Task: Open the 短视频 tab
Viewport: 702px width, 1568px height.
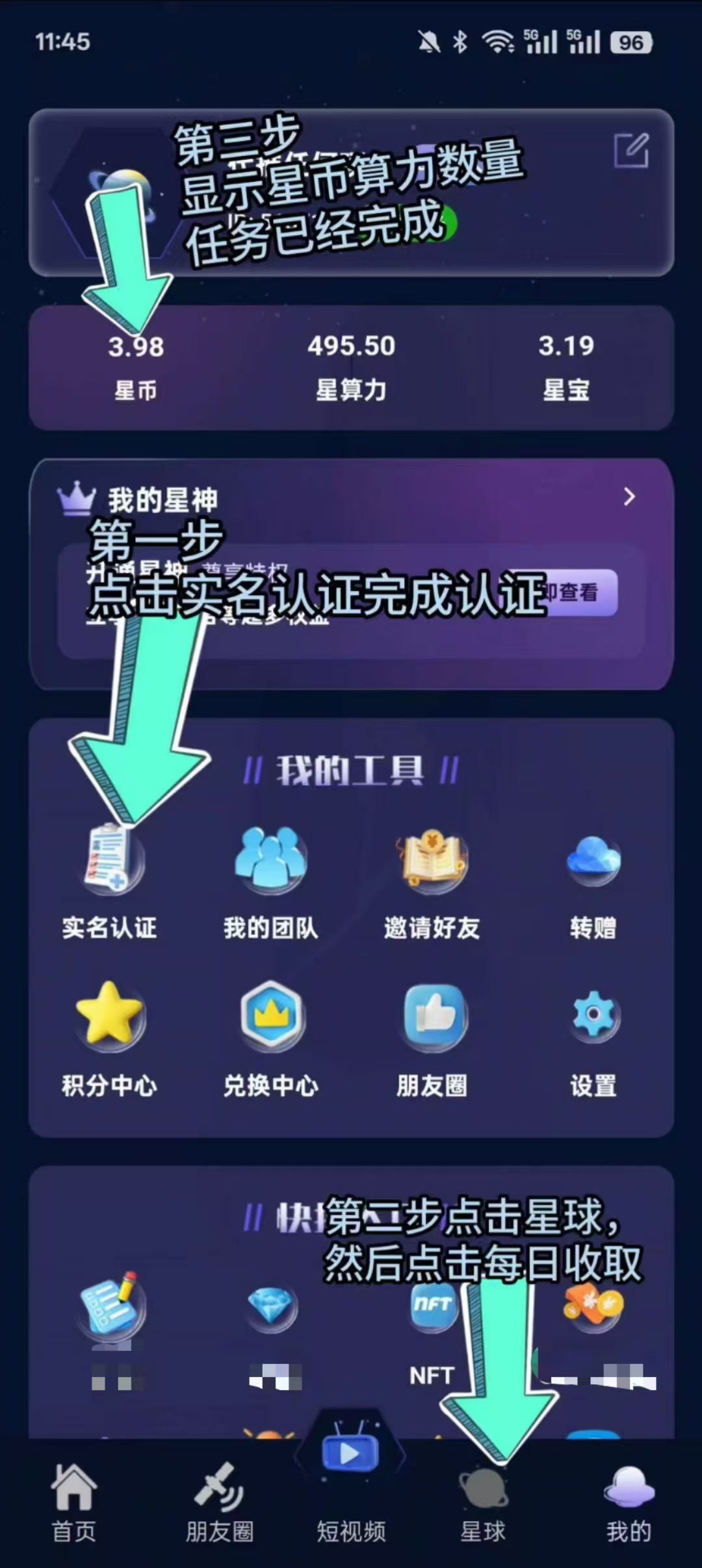Action: [x=351, y=1494]
